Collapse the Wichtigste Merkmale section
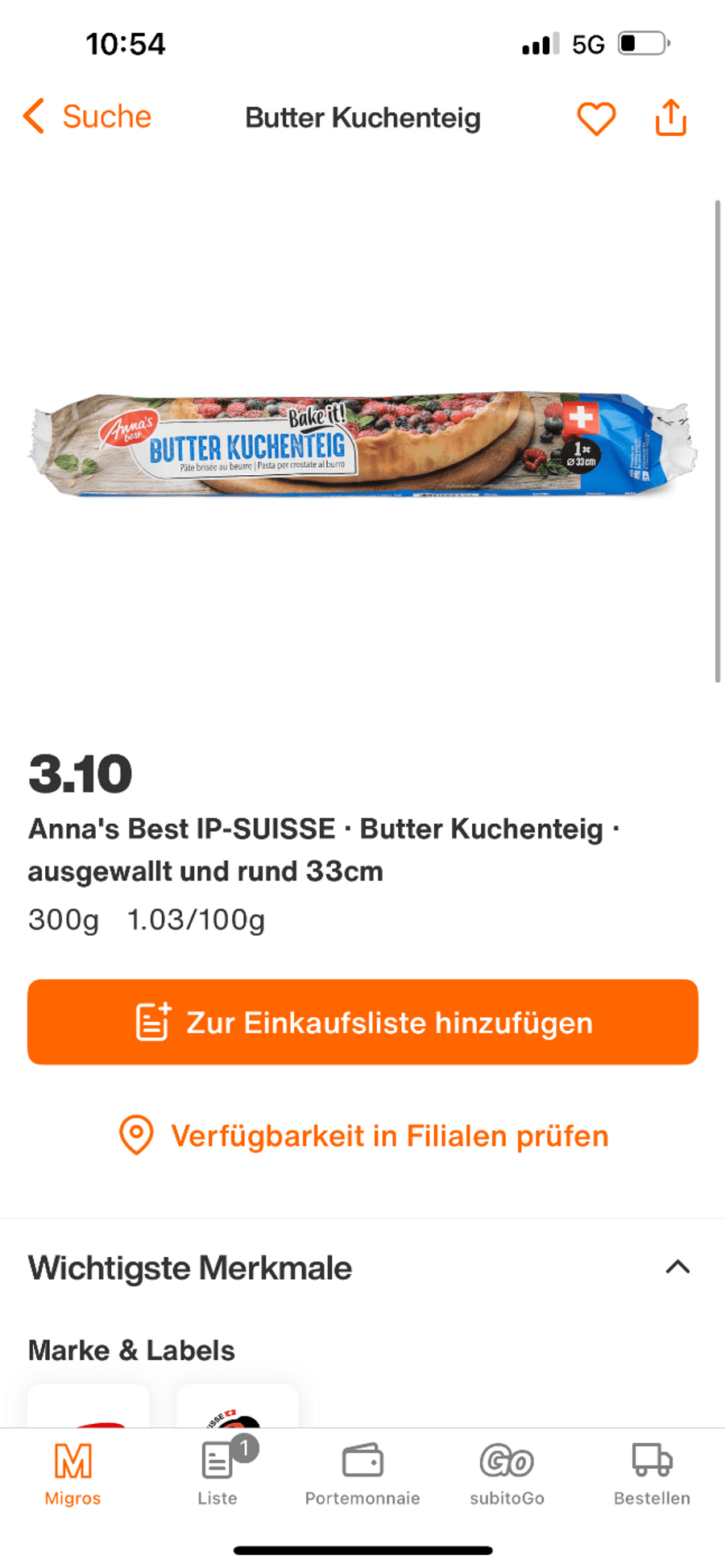The width and height of the screenshot is (725, 1568). point(677,1268)
